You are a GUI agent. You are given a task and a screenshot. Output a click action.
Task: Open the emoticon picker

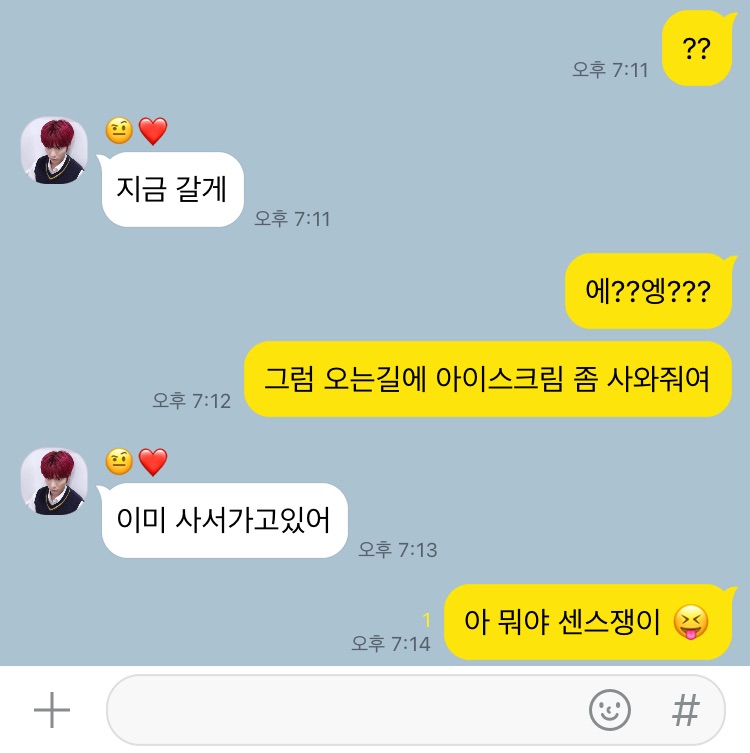tap(608, 711)
